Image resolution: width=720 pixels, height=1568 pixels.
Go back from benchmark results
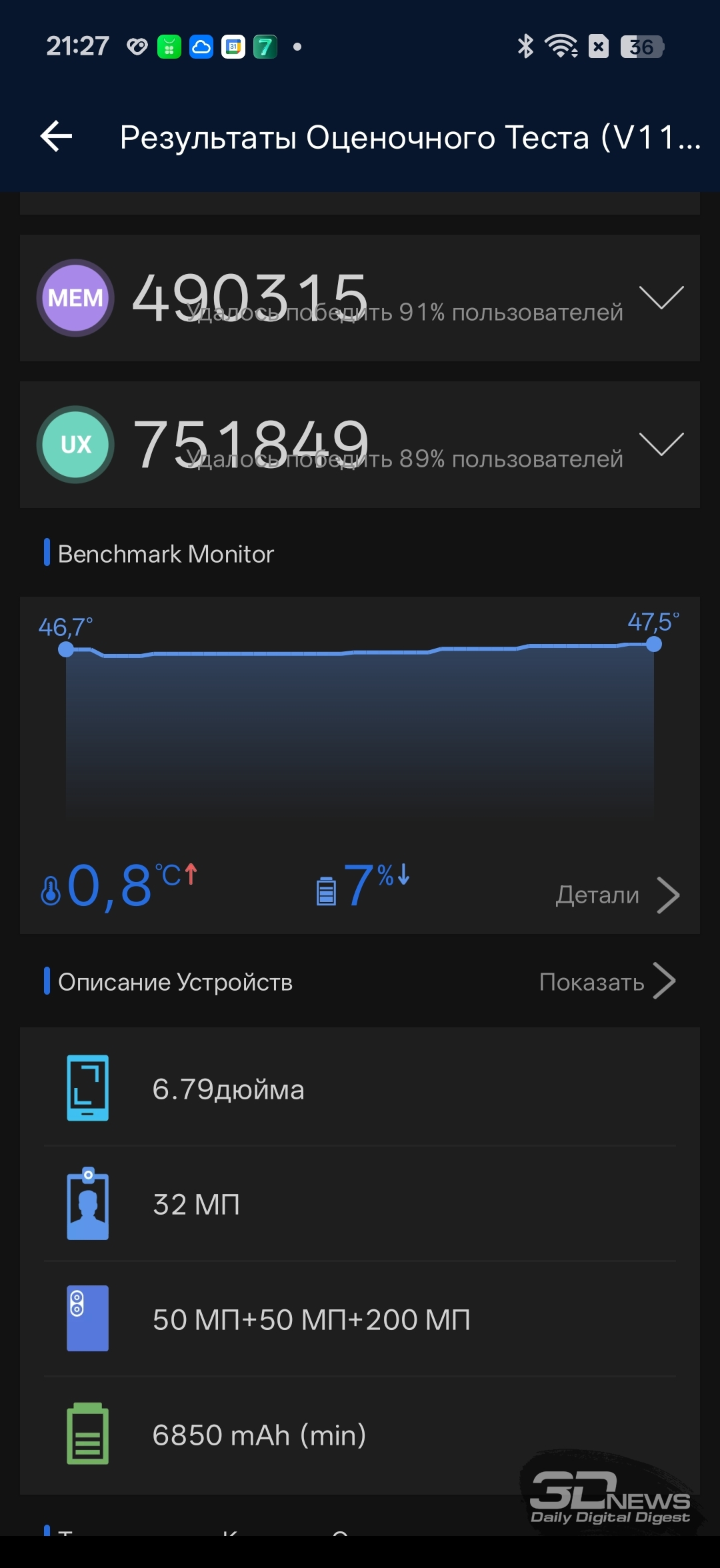pyautogui.click(x=57, y=137)
